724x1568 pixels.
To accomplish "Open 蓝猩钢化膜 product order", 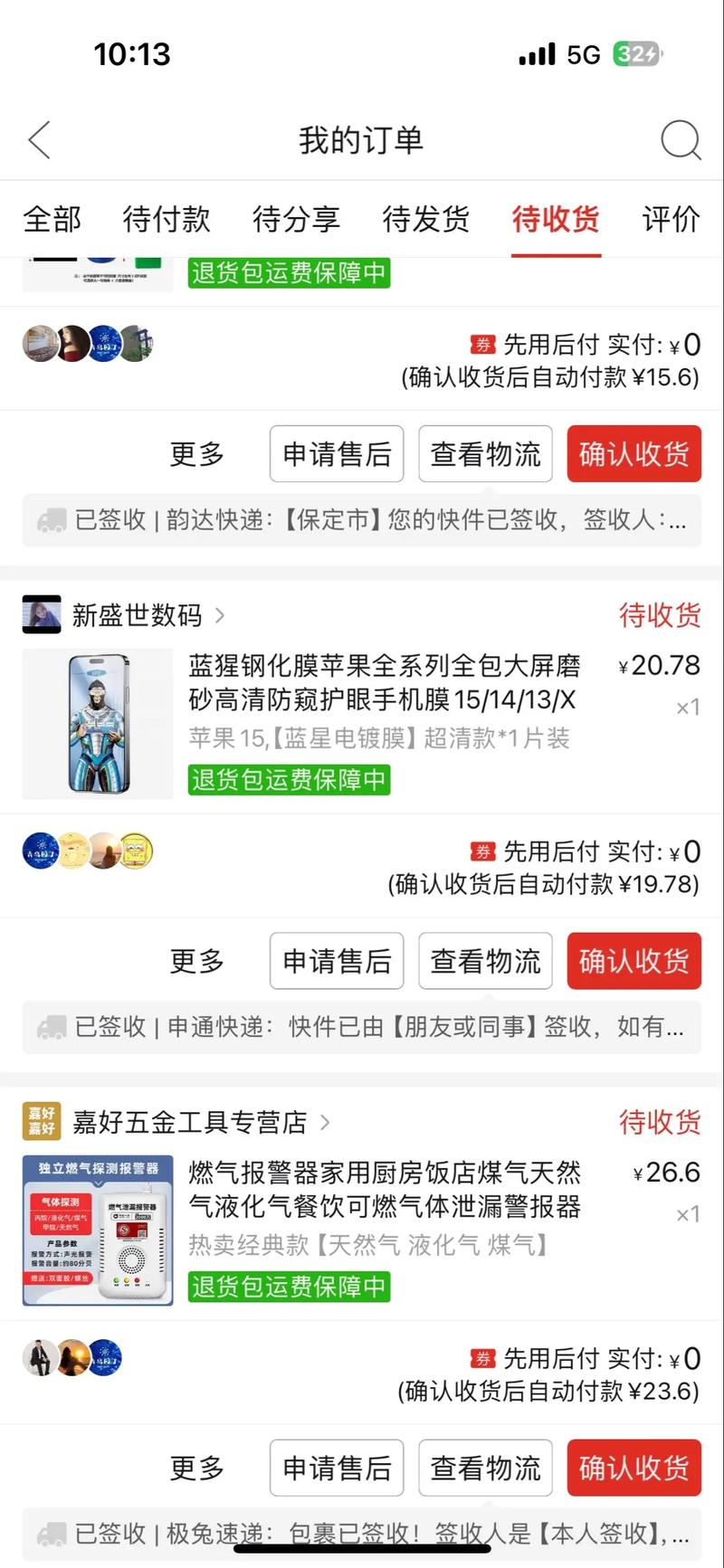I will [383, 683].
